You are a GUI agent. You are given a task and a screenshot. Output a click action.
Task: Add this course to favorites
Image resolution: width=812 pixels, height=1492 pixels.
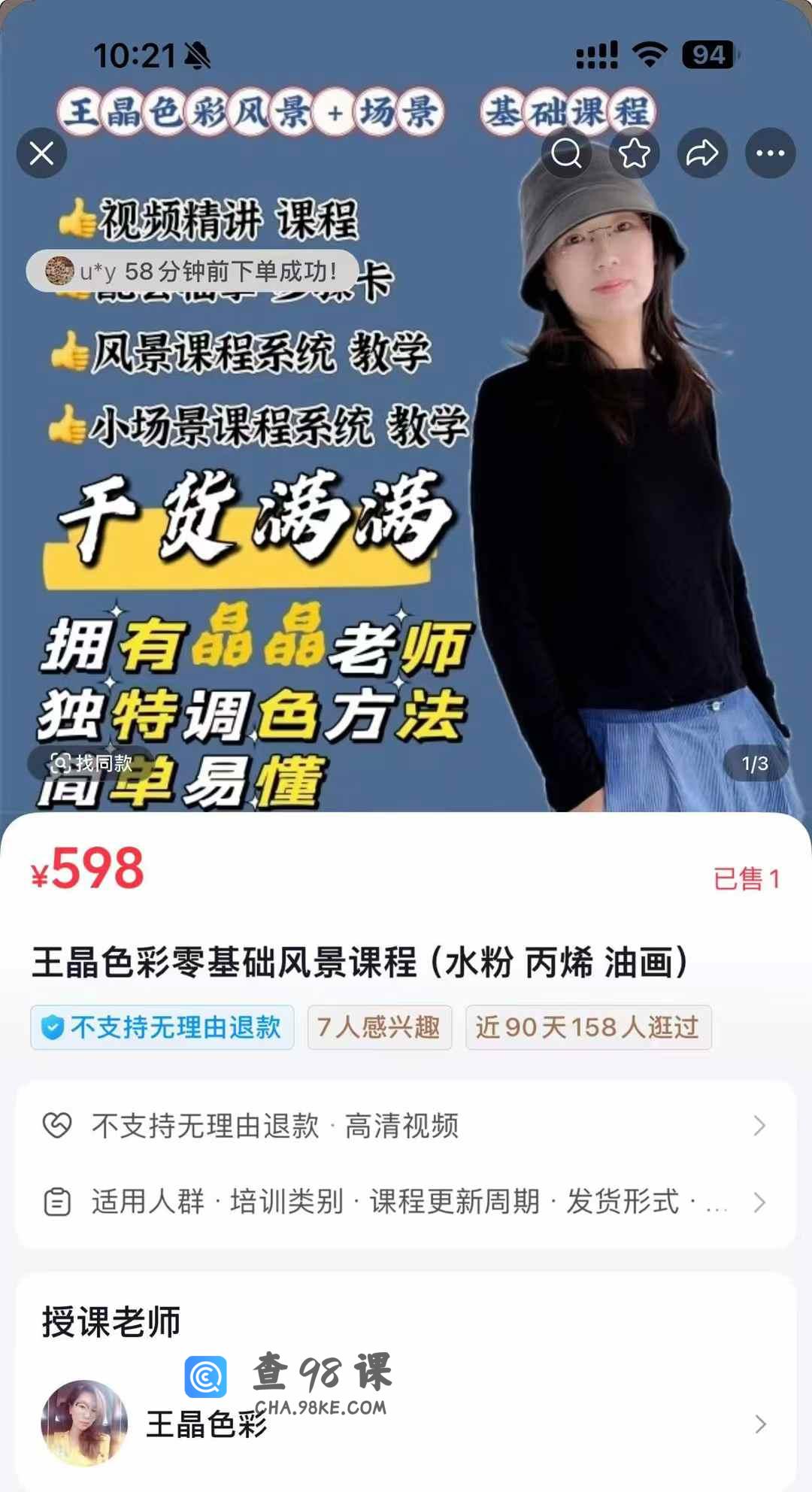point(634,153)
